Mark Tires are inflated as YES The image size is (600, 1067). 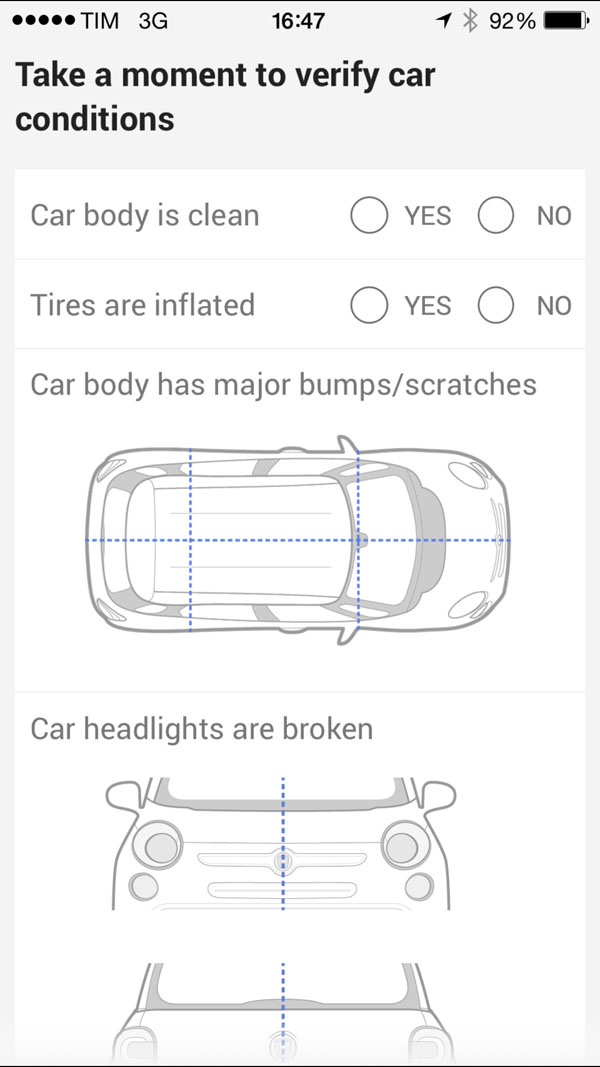coord(369,306)
